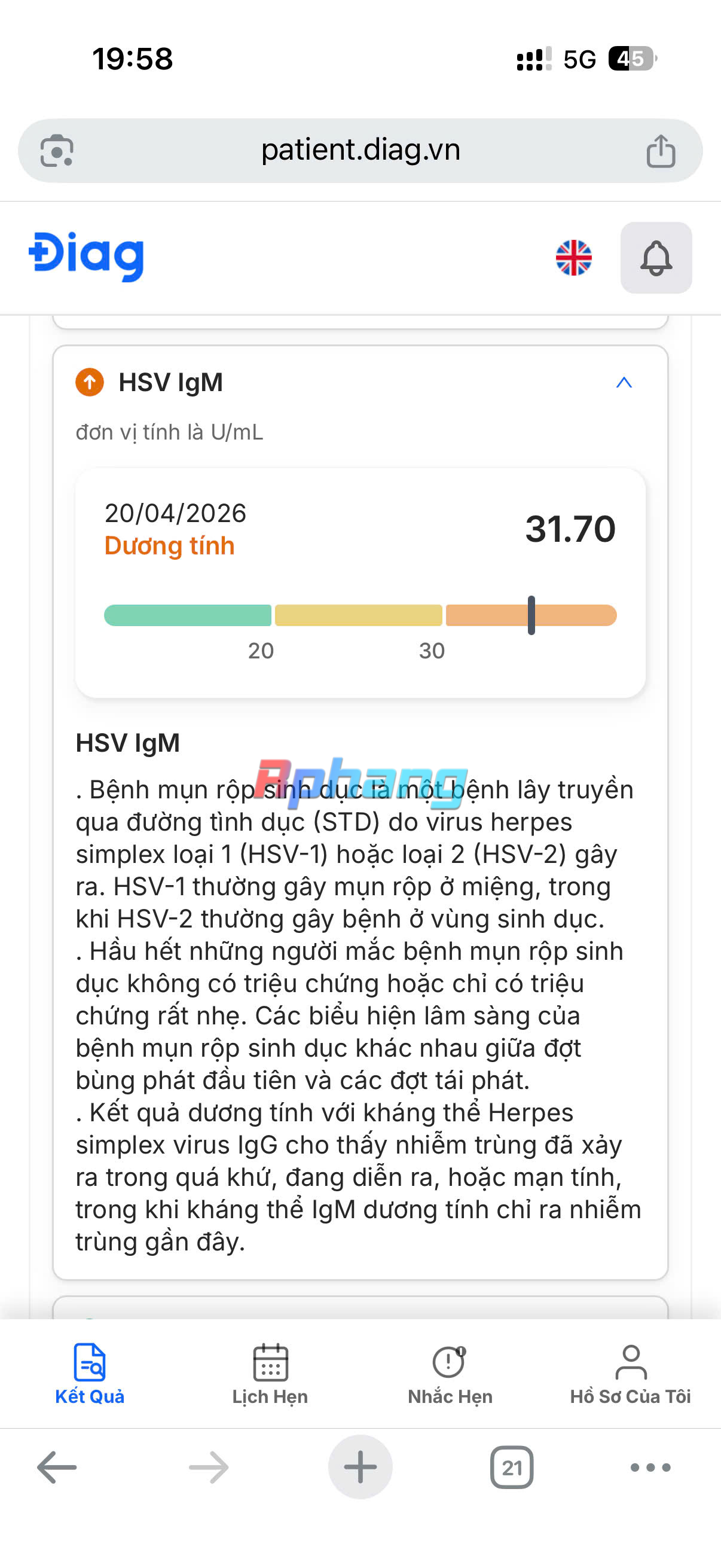This screenshot has height=1568, width=721.
Task: Switch language via the UK flag
Action: (x=574, y=258)
